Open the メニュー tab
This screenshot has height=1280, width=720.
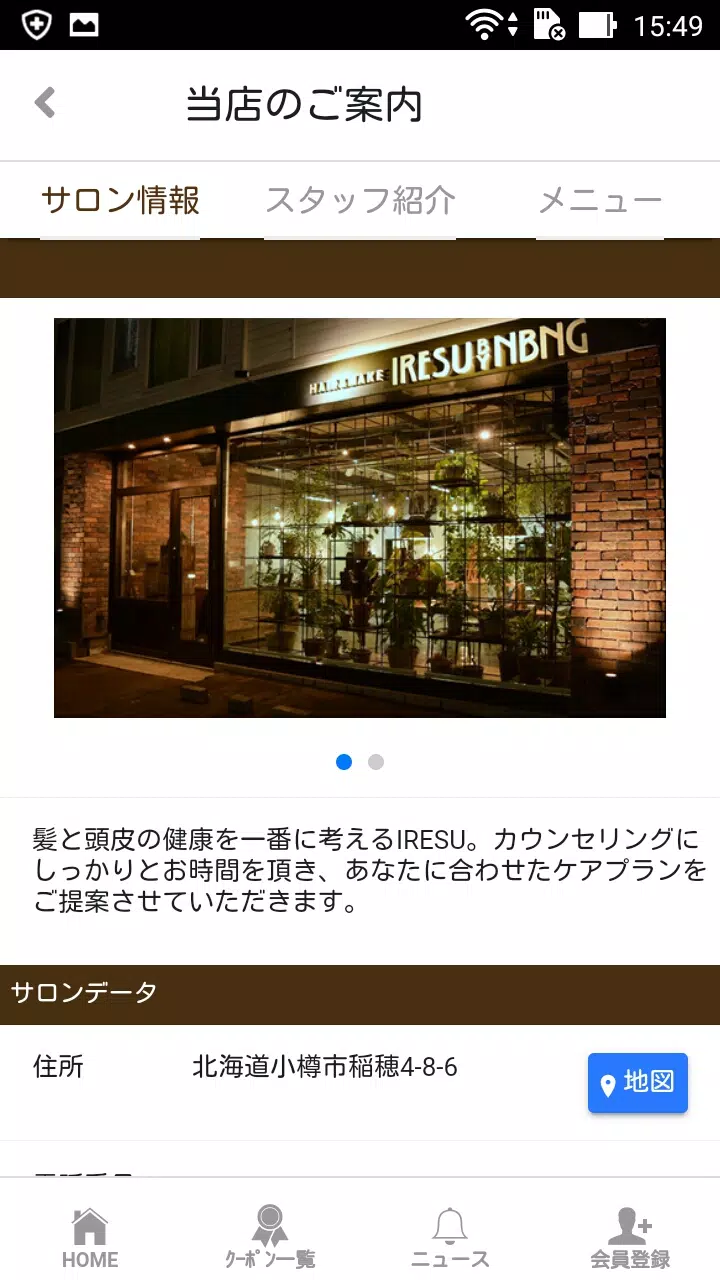tap(600, 201)
